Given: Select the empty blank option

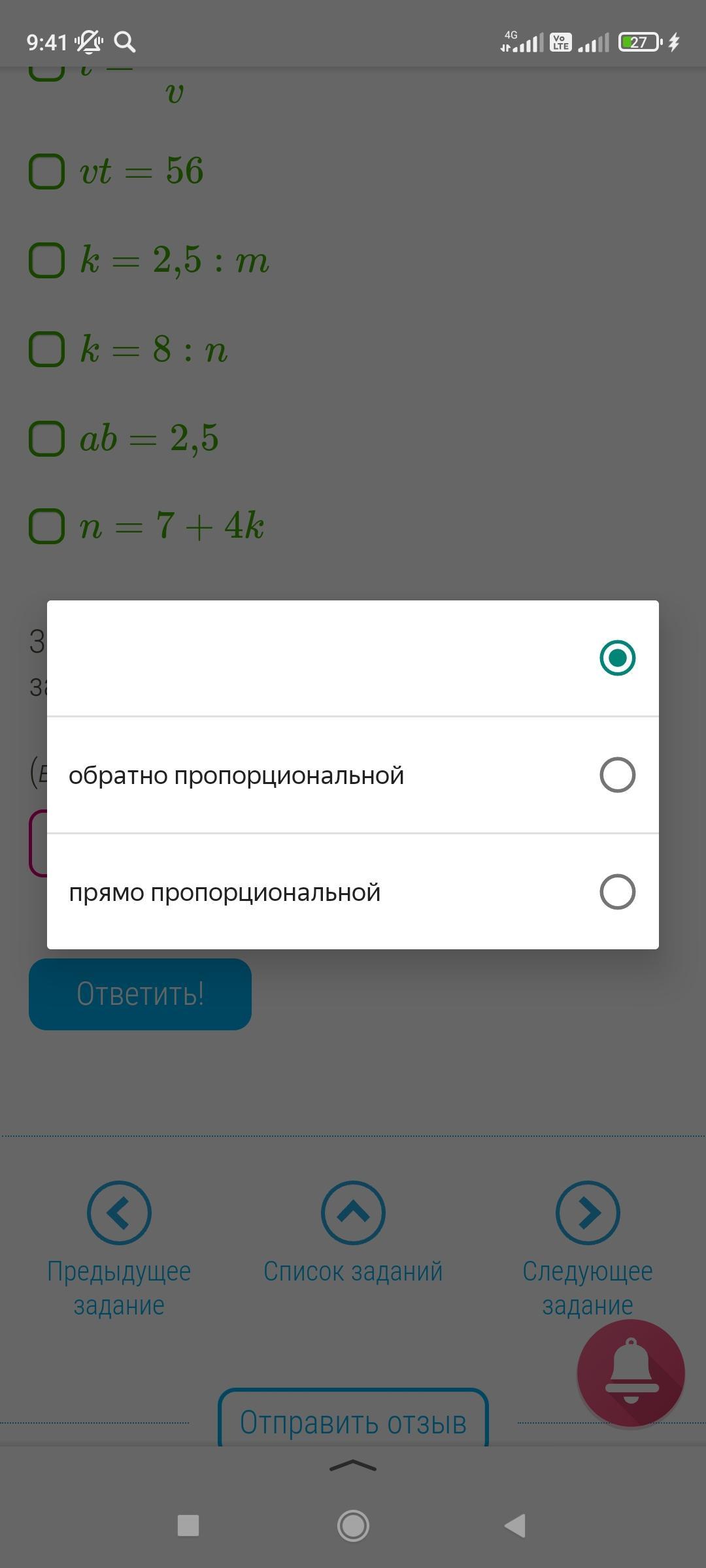Looking at the screenshot, I should [x=353, y=658].
